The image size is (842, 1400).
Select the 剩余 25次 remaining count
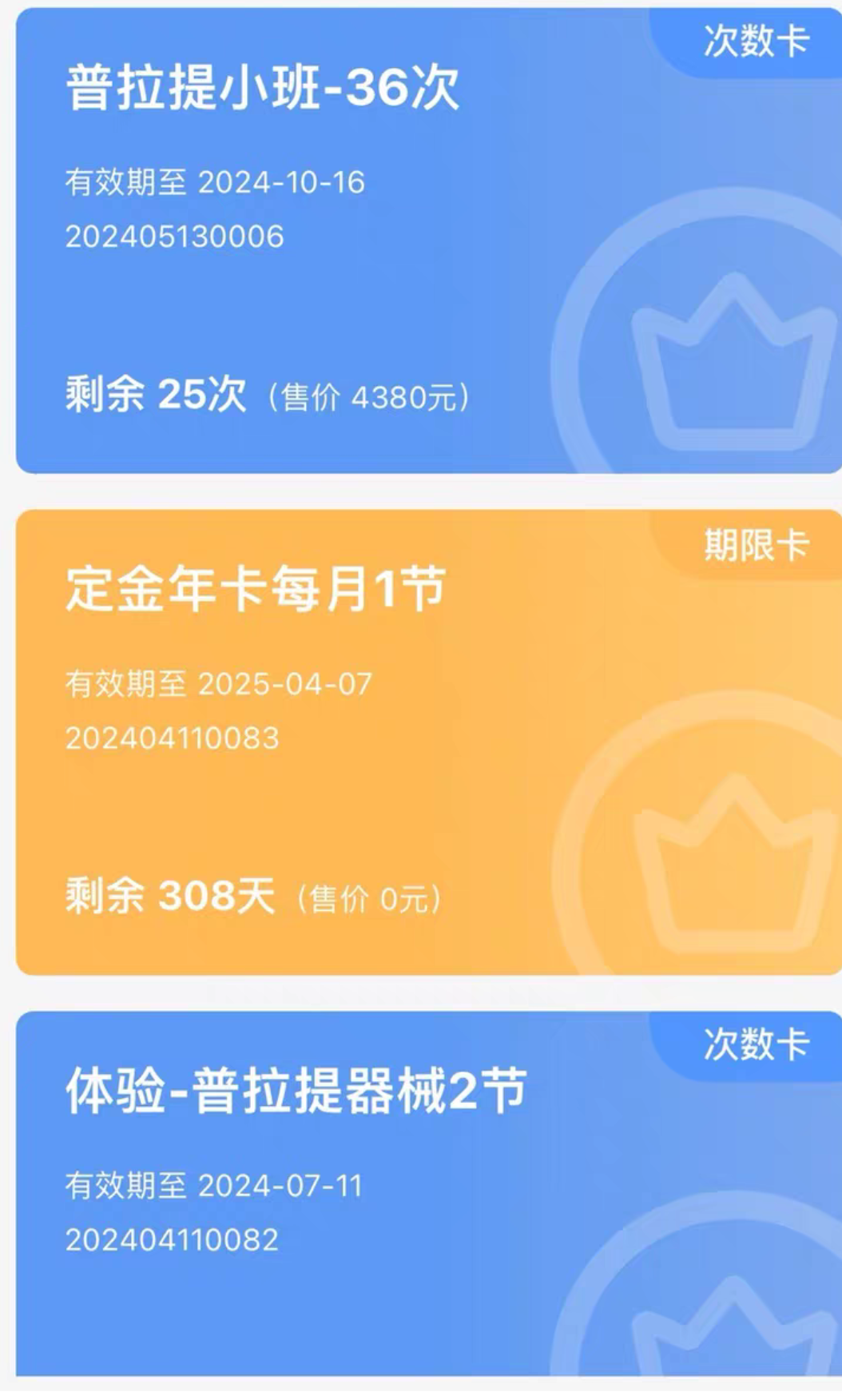(x=154, y=392)
